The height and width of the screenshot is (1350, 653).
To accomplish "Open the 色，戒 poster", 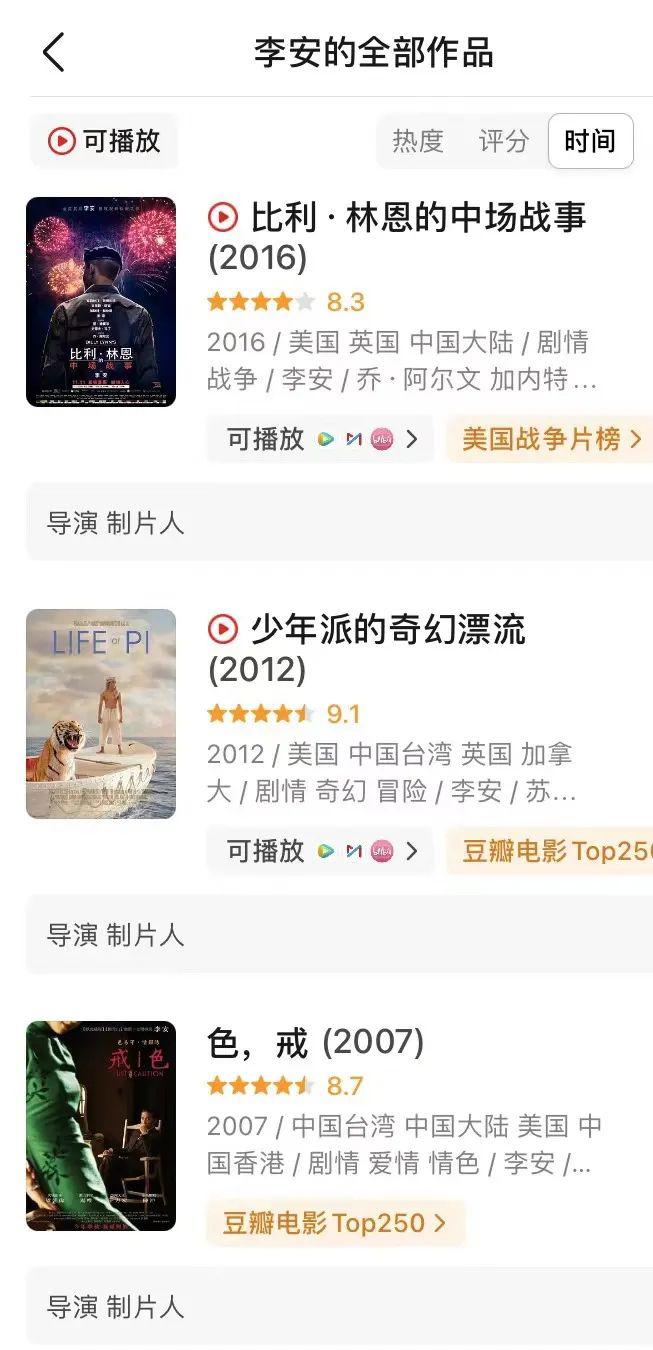I will (x=101, y=1126).
